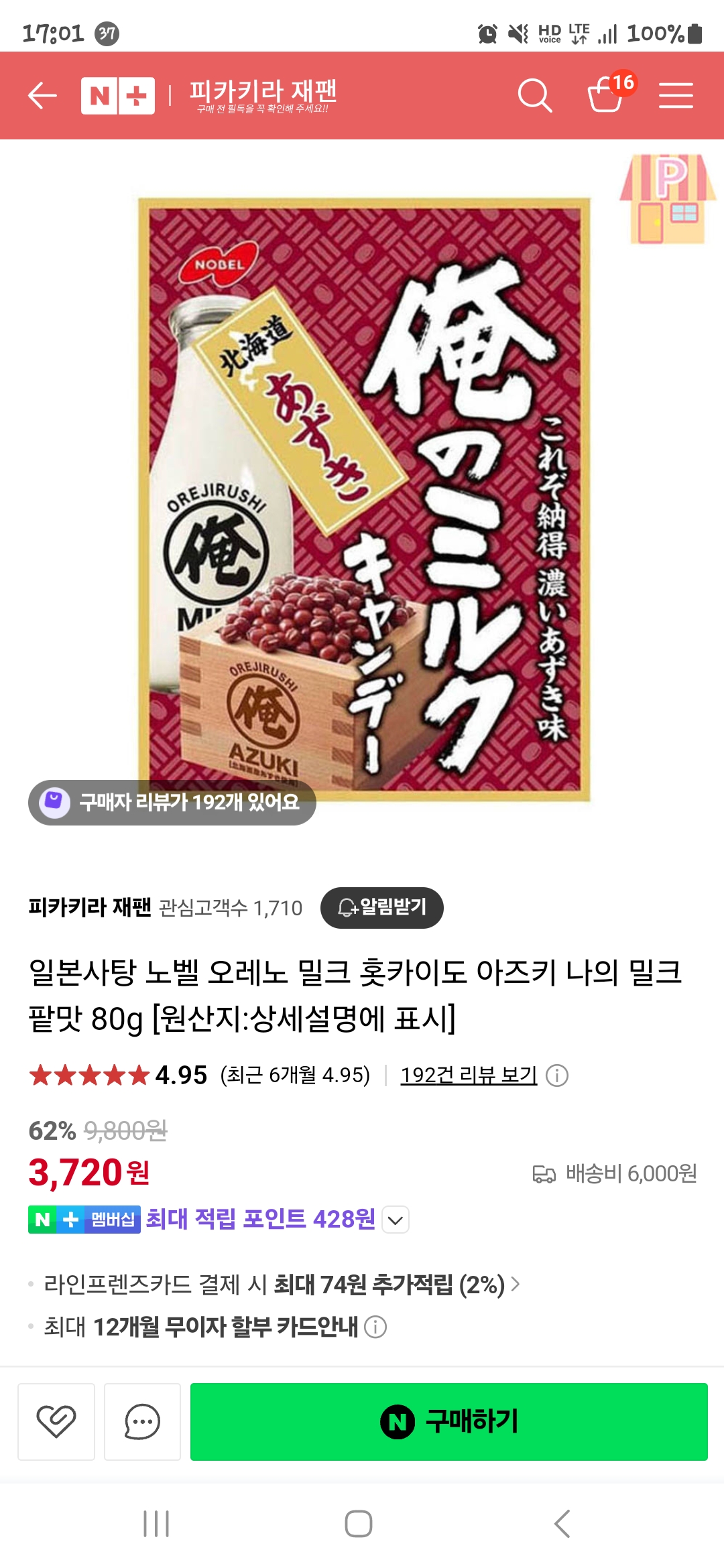Open the shopping cart with 16 items

(607, 94)
